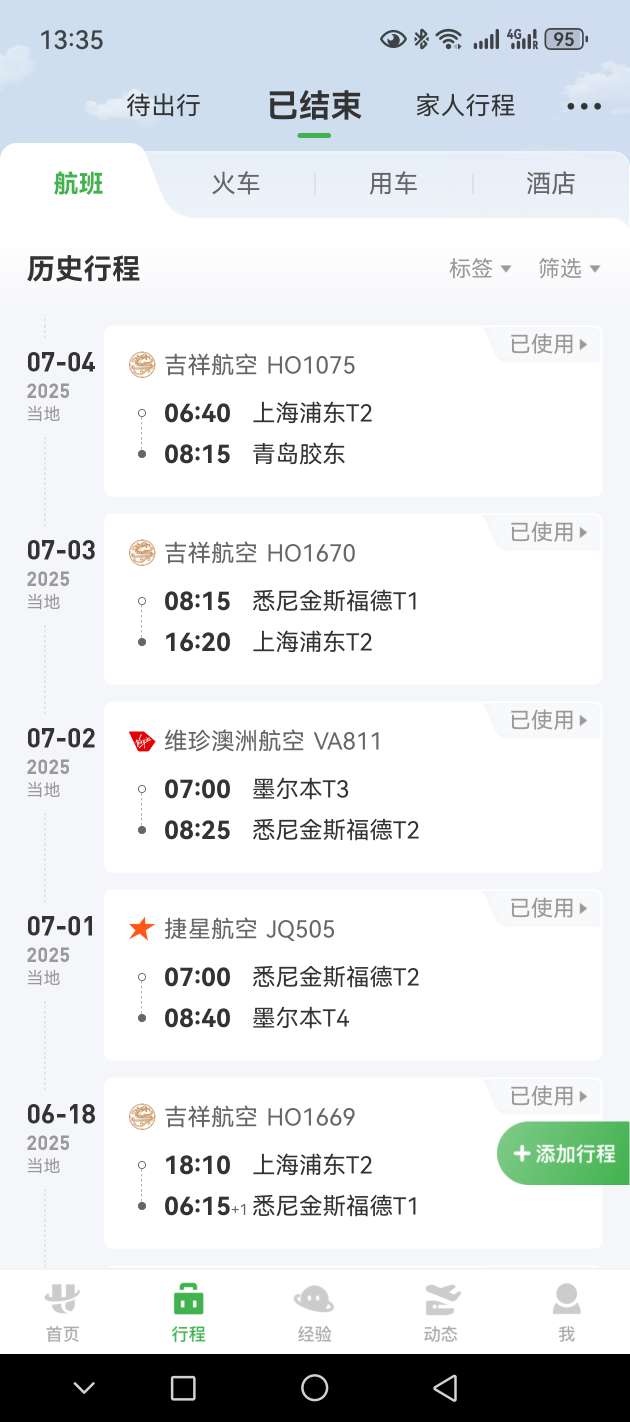
Task: Select the 火车 category tab
Action: 236,184
